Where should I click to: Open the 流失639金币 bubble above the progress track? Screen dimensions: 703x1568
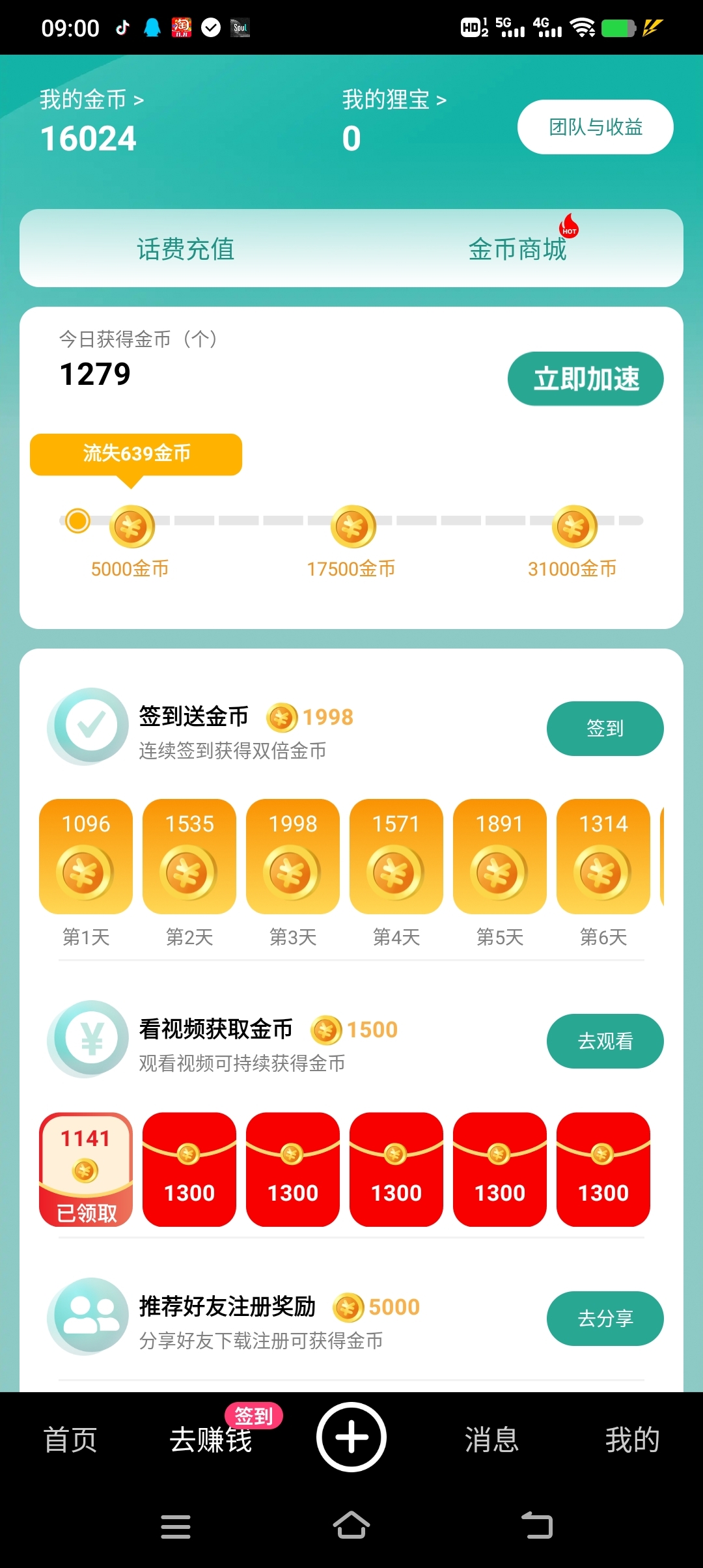click(x=135, y=455)
